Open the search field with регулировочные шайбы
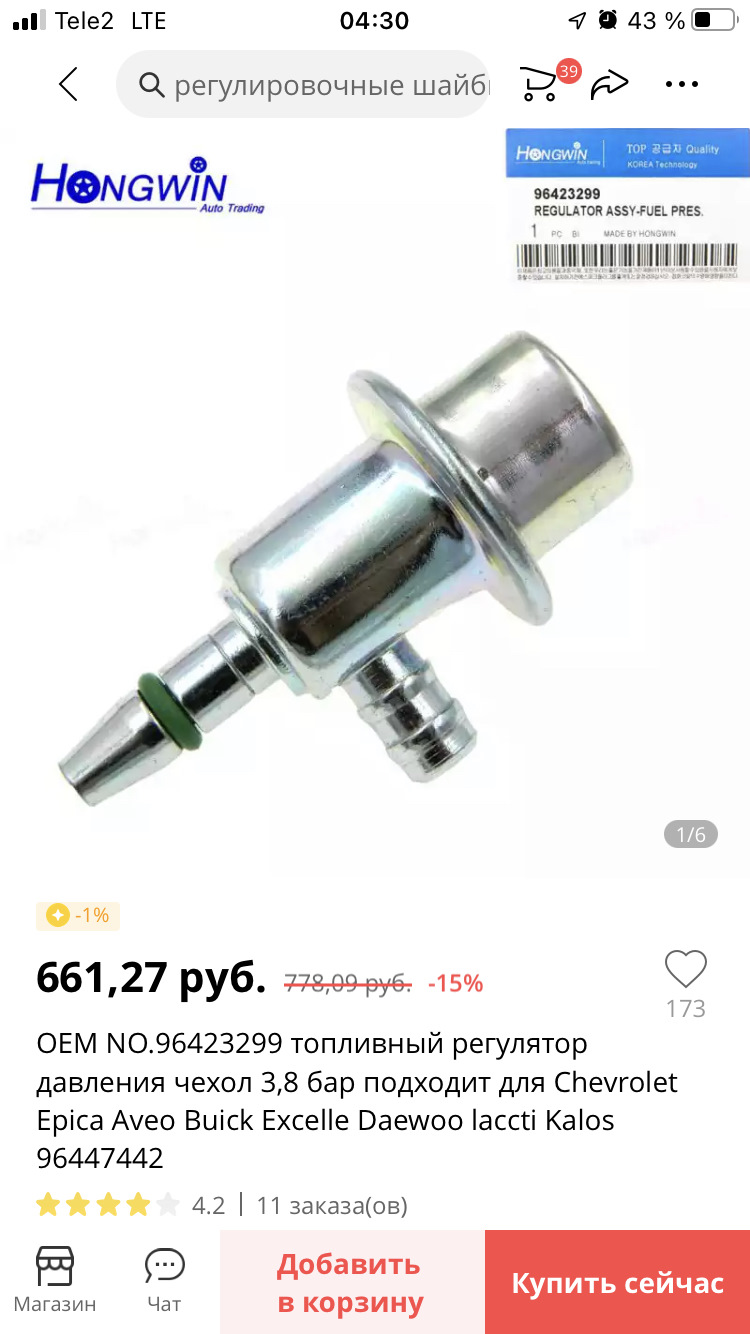Image resolution: width=750 pixels, height=1334 pixels. [303, 85]
